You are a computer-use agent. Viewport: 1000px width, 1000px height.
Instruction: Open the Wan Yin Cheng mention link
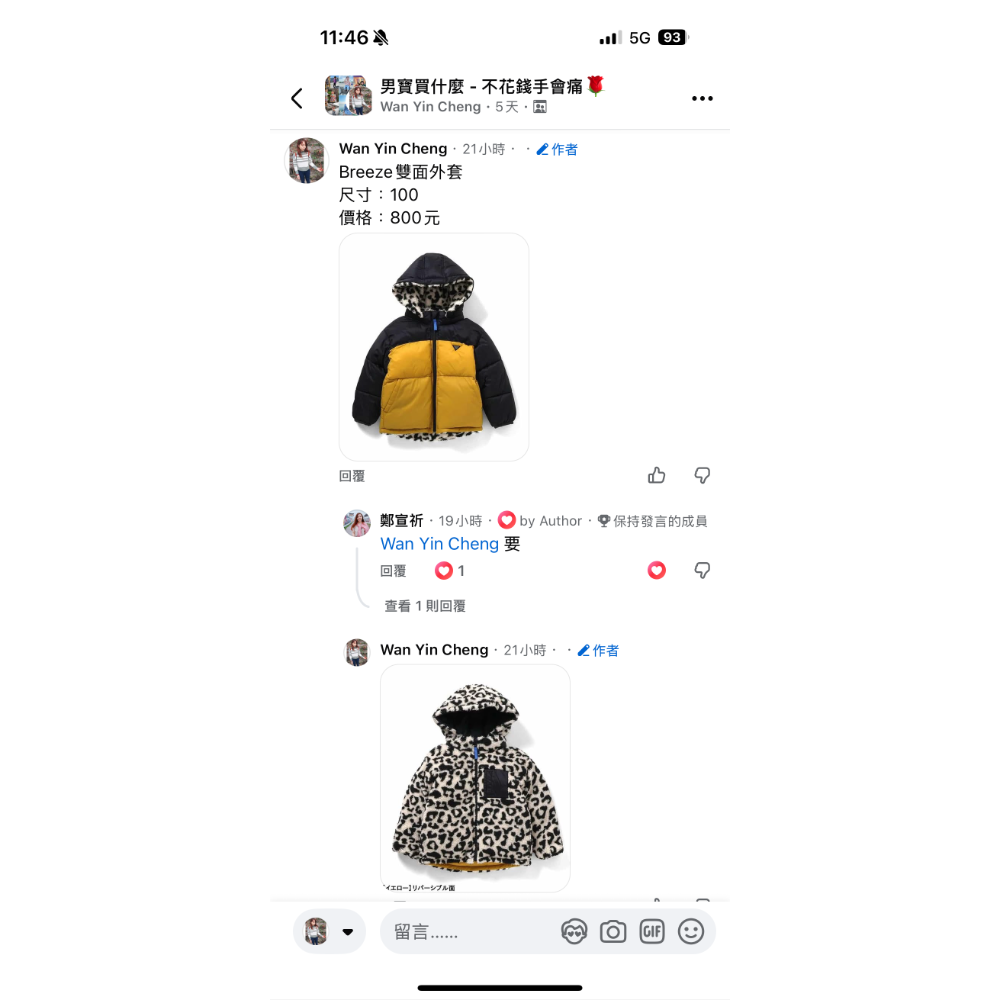(439, 544)
